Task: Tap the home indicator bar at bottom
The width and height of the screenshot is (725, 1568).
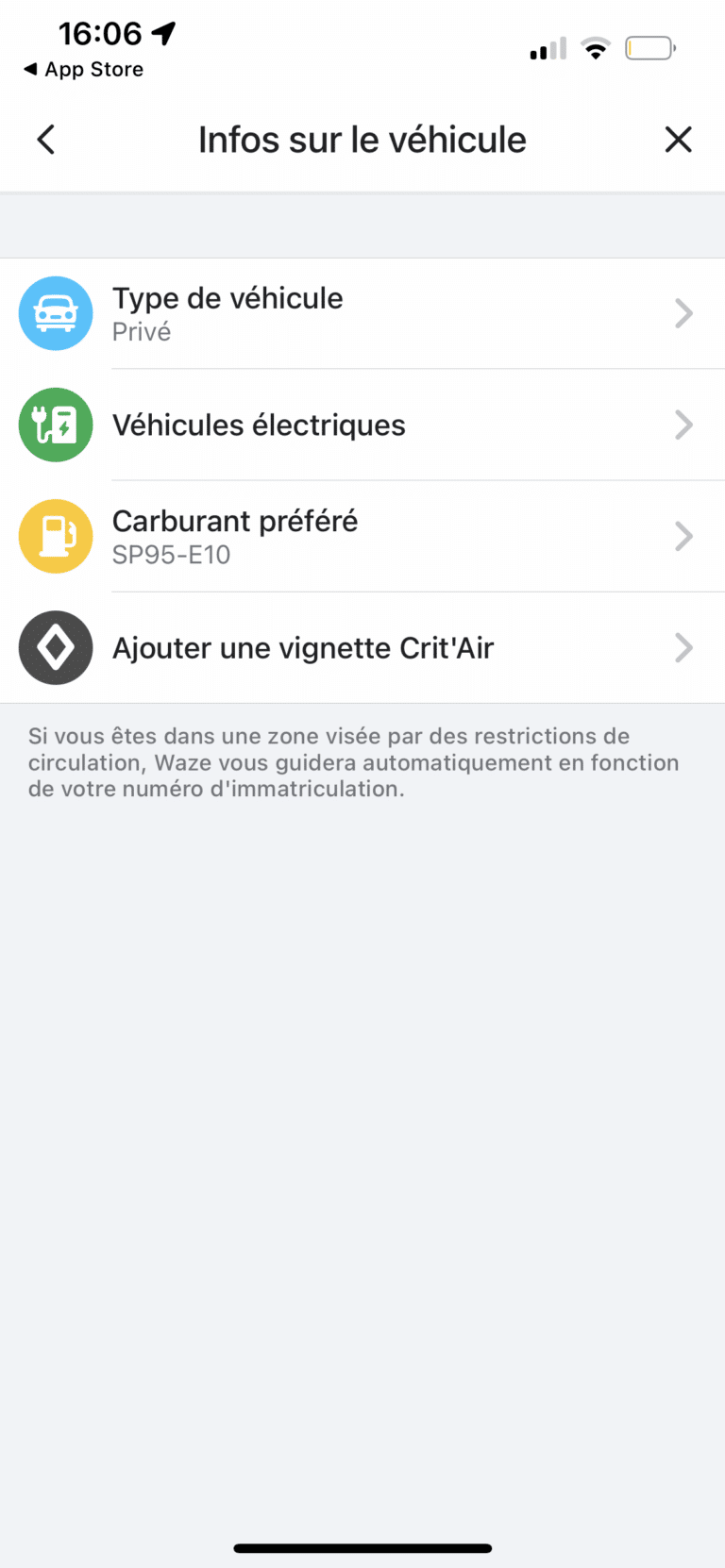Action: point(362,1547)
